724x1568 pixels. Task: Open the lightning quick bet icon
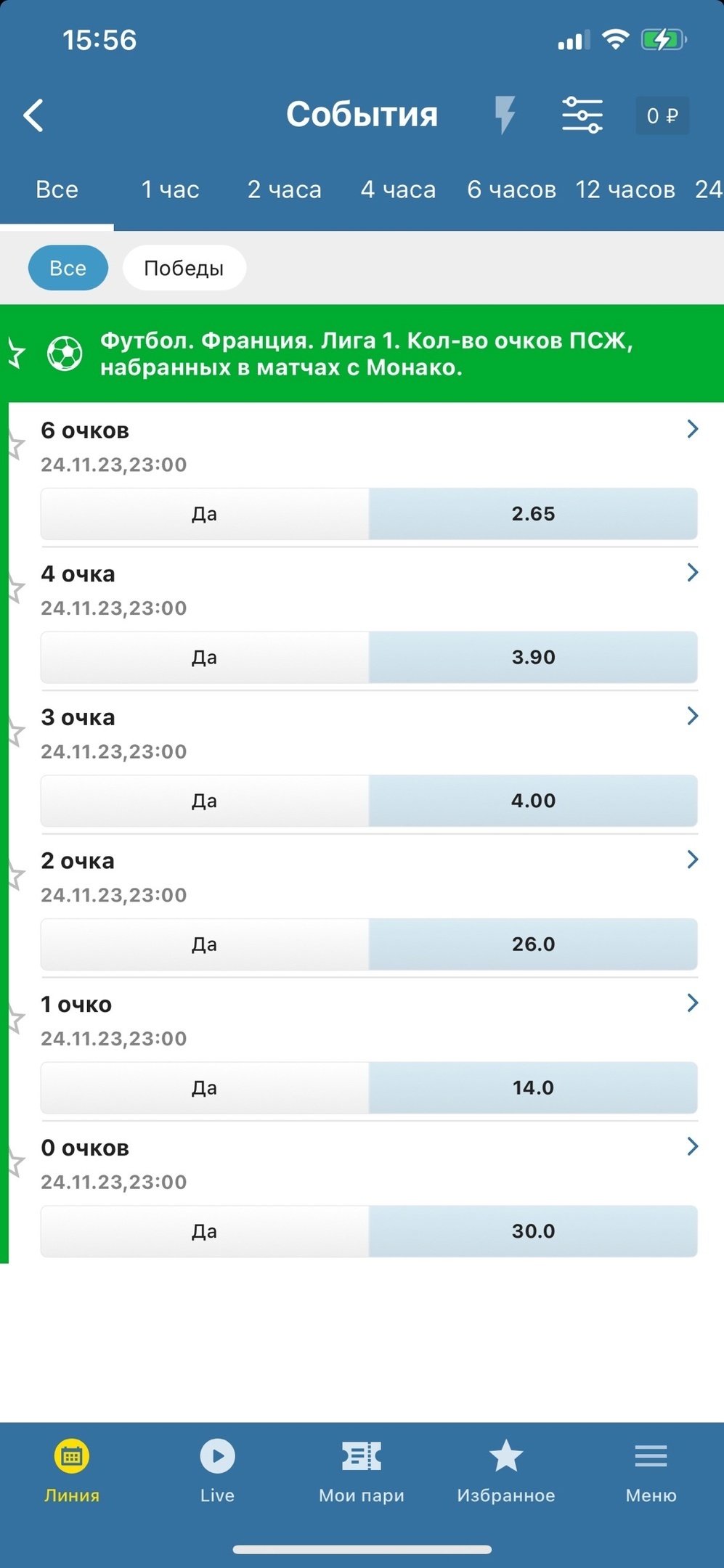pyautogui.click(x=505, y=115)
